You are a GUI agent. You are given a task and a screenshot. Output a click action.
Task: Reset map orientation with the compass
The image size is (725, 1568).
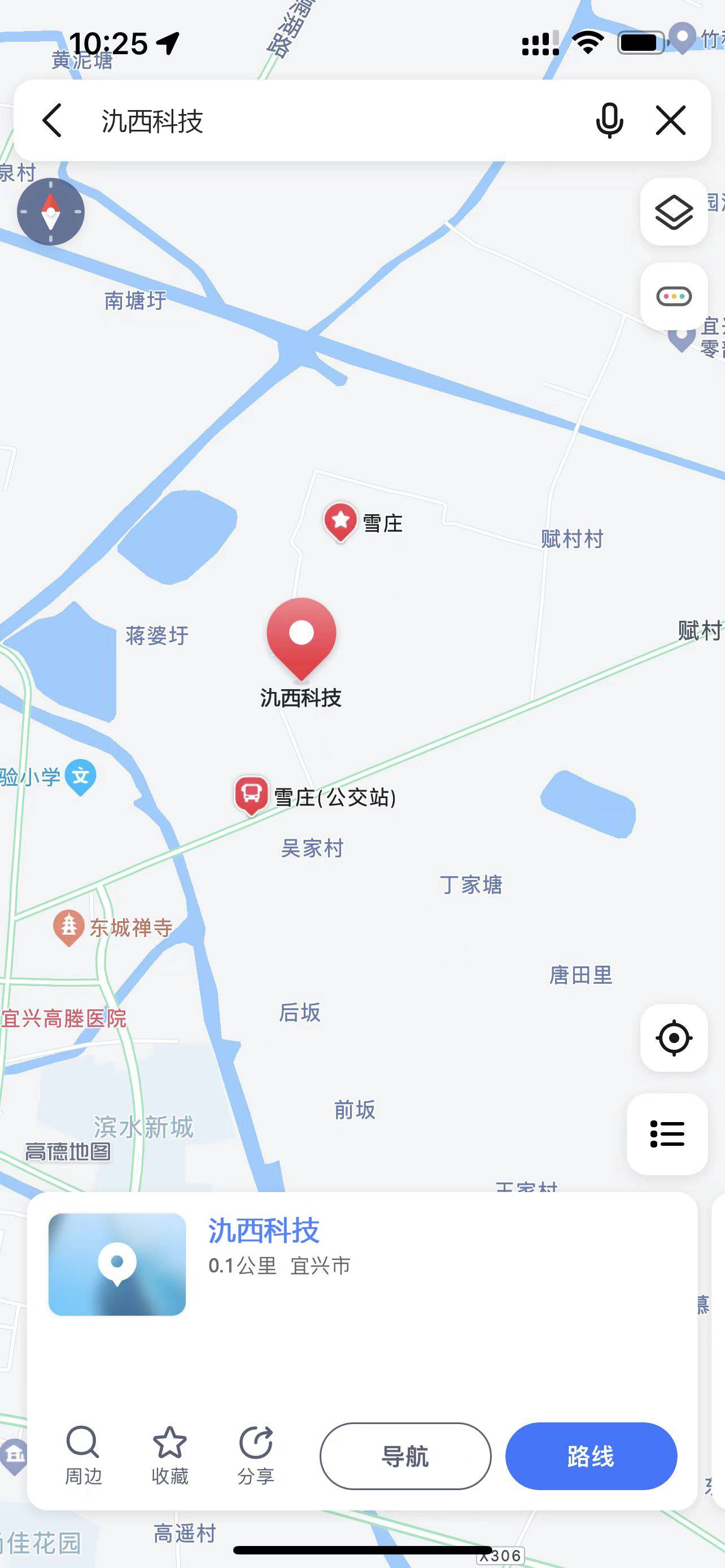pyautogui.click(x=50, y=212)
